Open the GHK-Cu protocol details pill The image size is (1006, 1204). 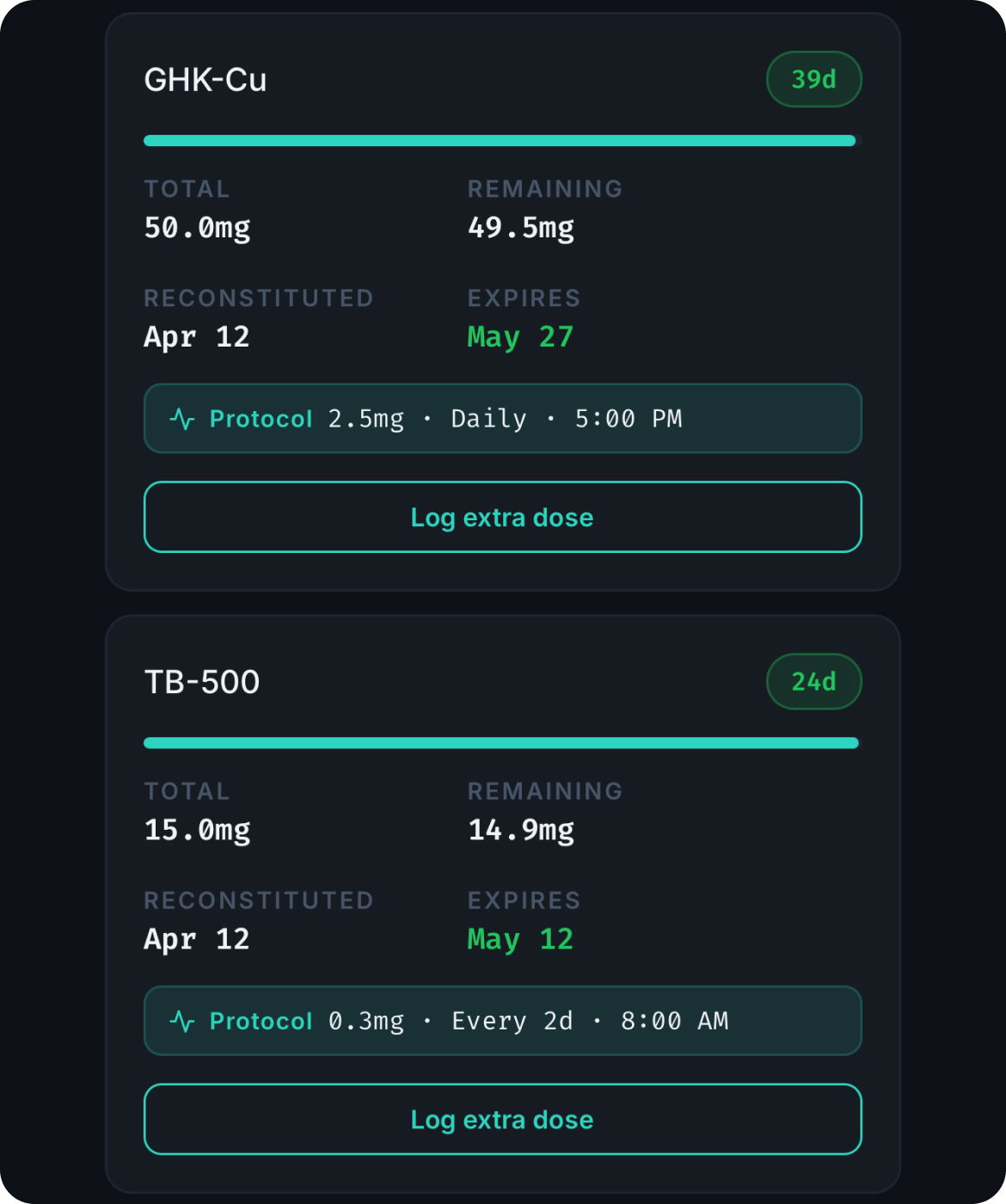[502, 419]
